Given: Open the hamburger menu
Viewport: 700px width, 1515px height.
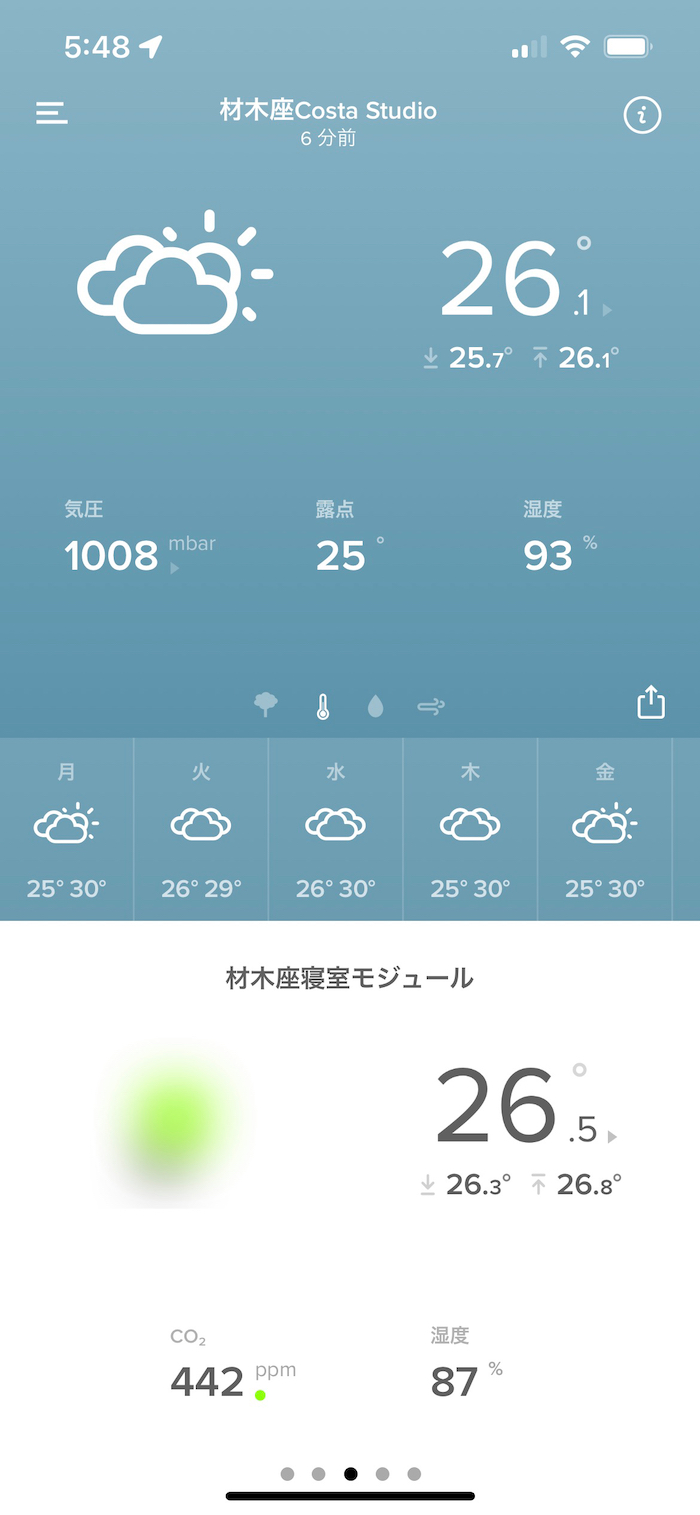Looking at the screenshot, I should point(52,113).
